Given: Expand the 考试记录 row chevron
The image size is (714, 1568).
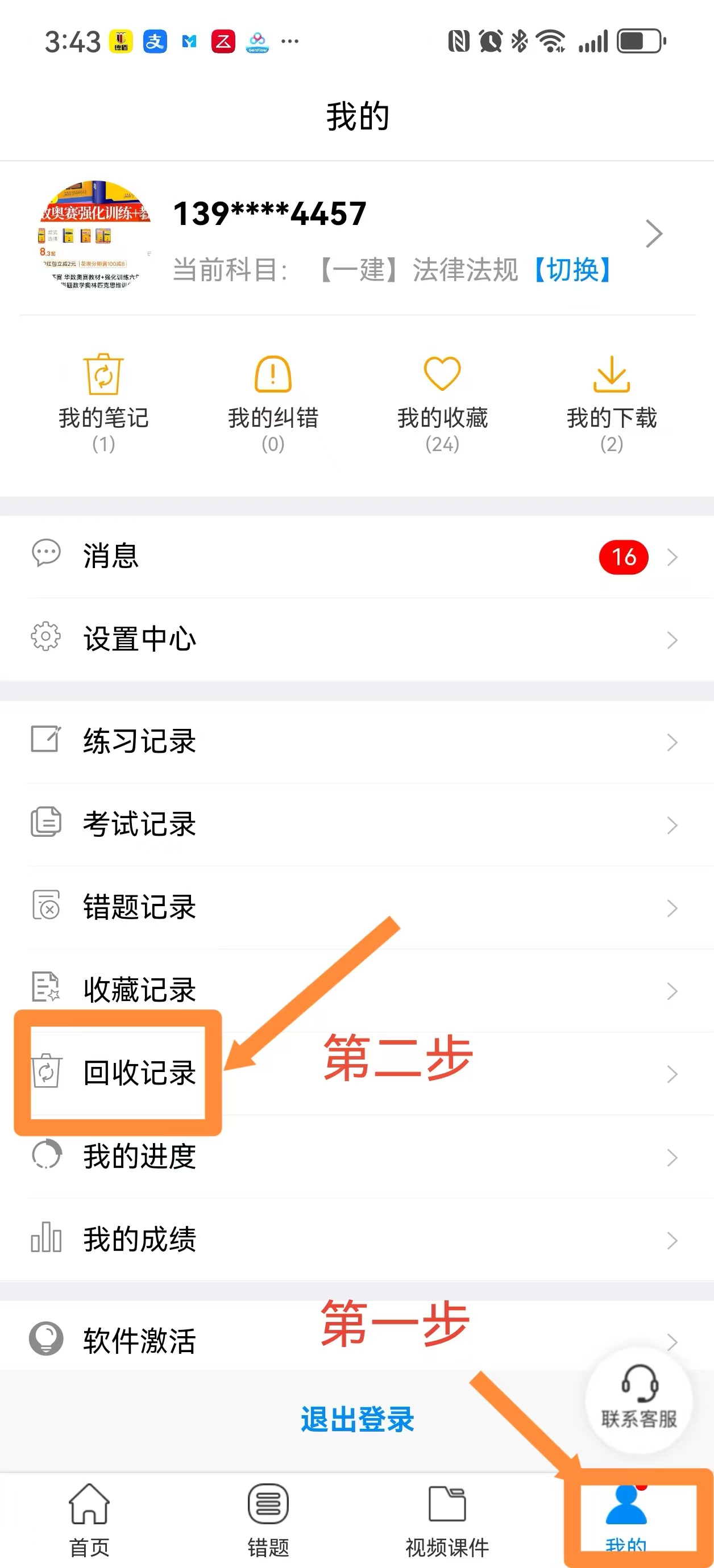Looking at the screenshot, I should (672, 825).
